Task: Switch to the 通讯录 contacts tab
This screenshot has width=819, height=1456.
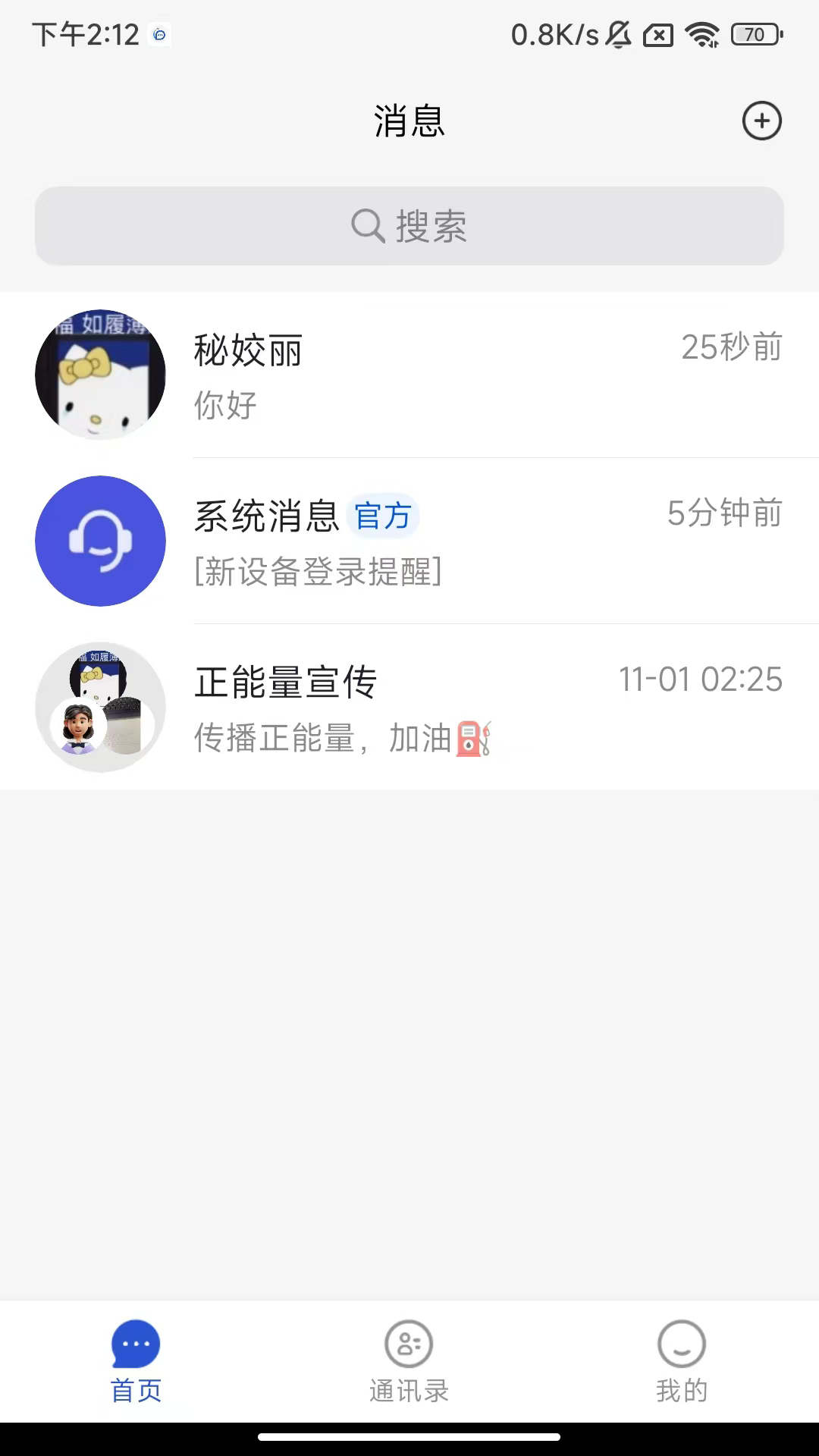Action: coord(409,1360)
